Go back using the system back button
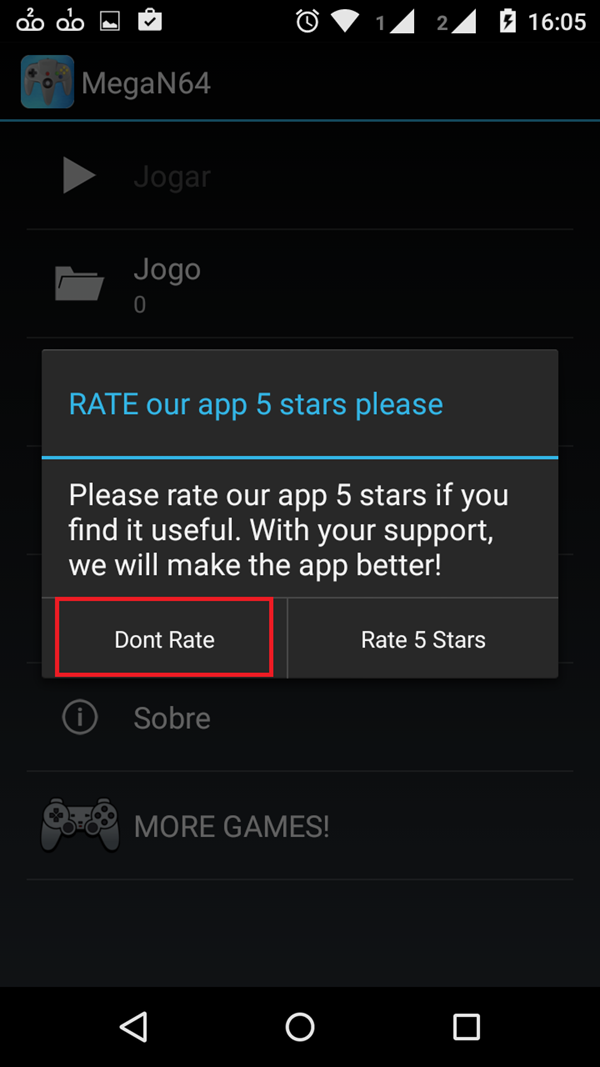The image size is (600, 1067). coord(133,1026)
